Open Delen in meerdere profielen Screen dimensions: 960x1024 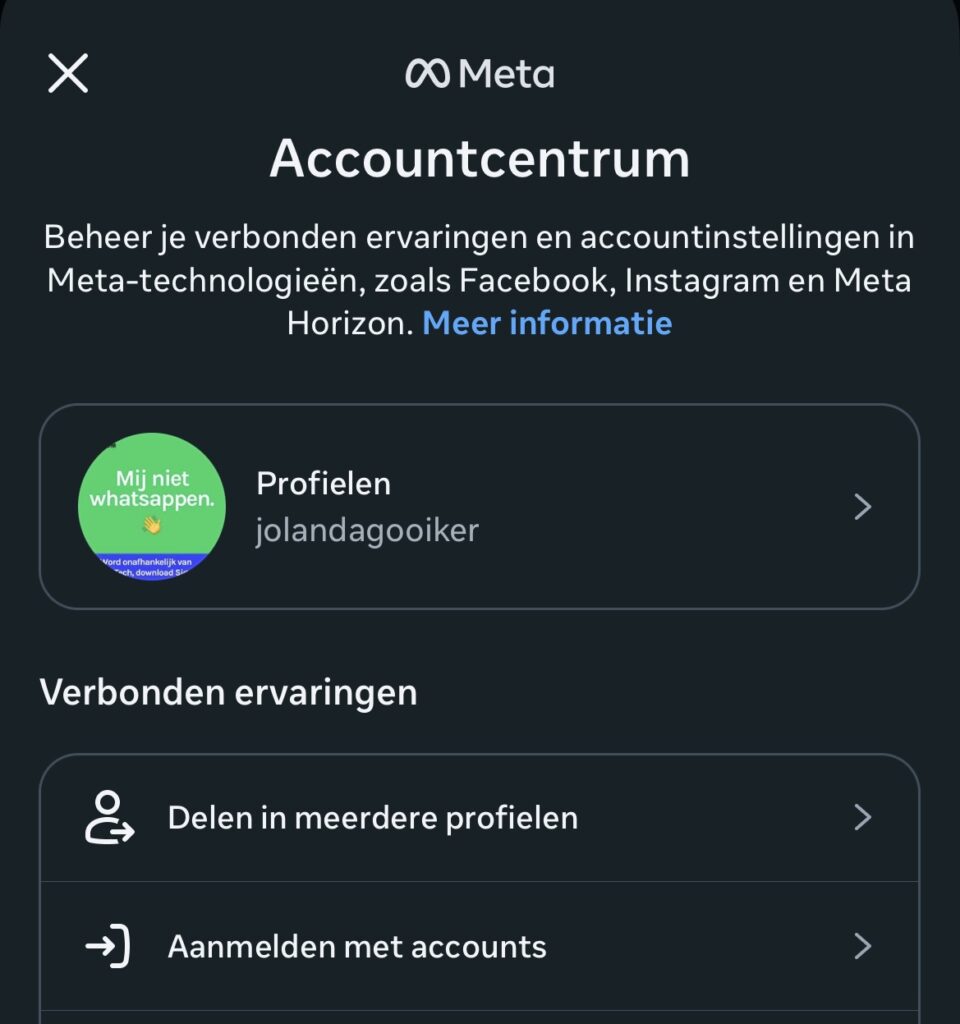point(478,818)
